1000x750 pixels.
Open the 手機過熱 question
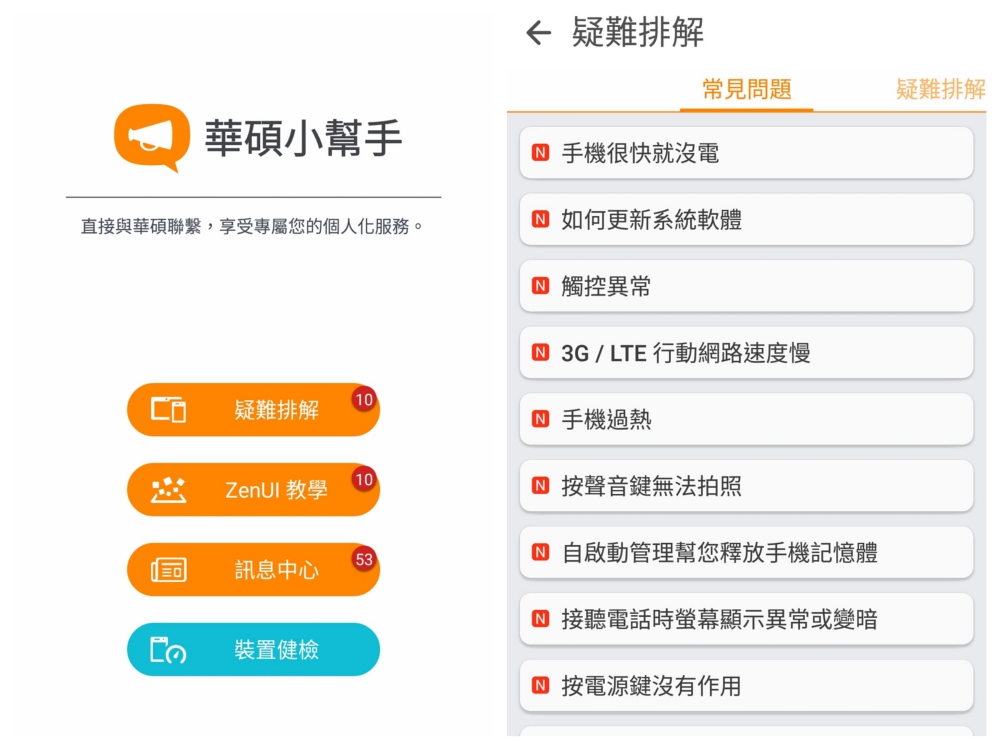(x=746, y=420)
